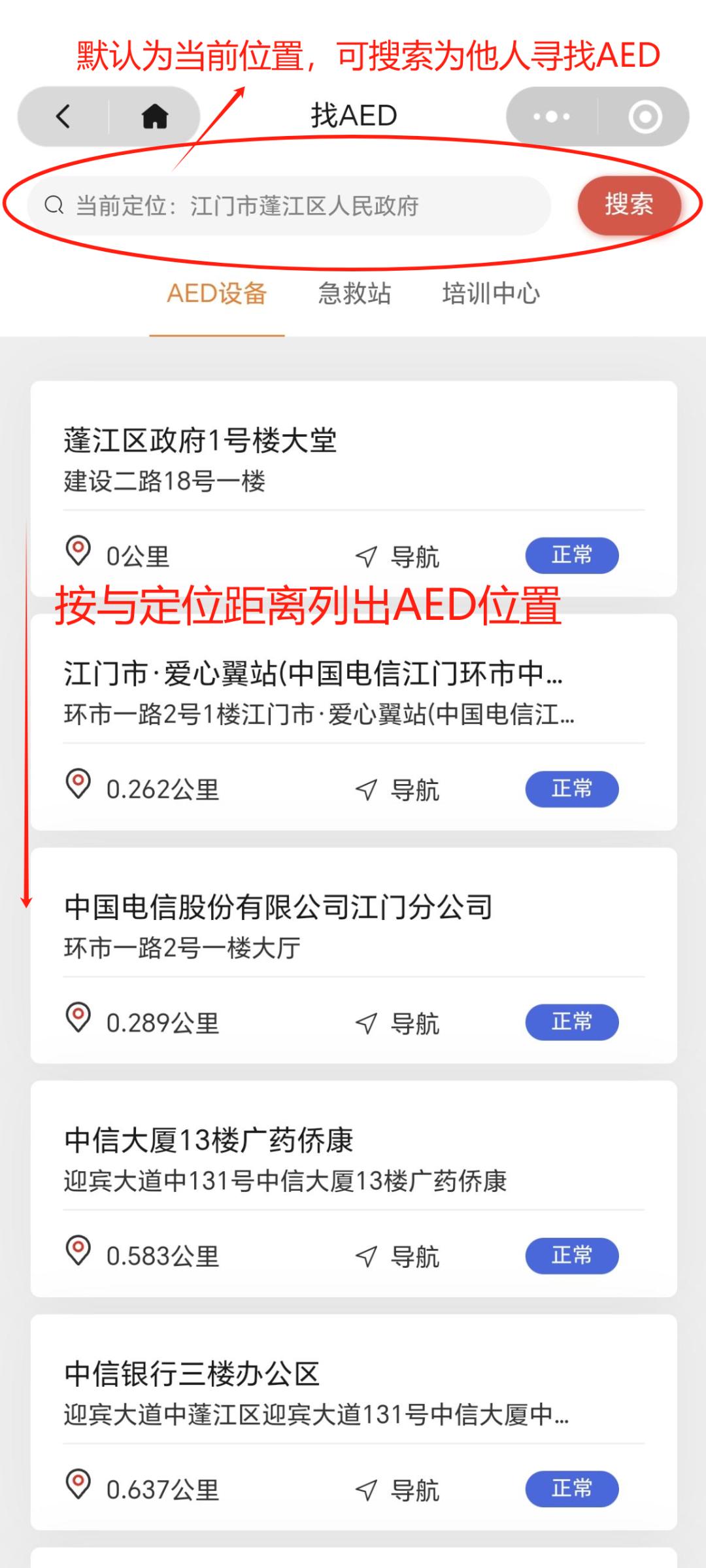Return to the mini program home

[x=155, y=117]
